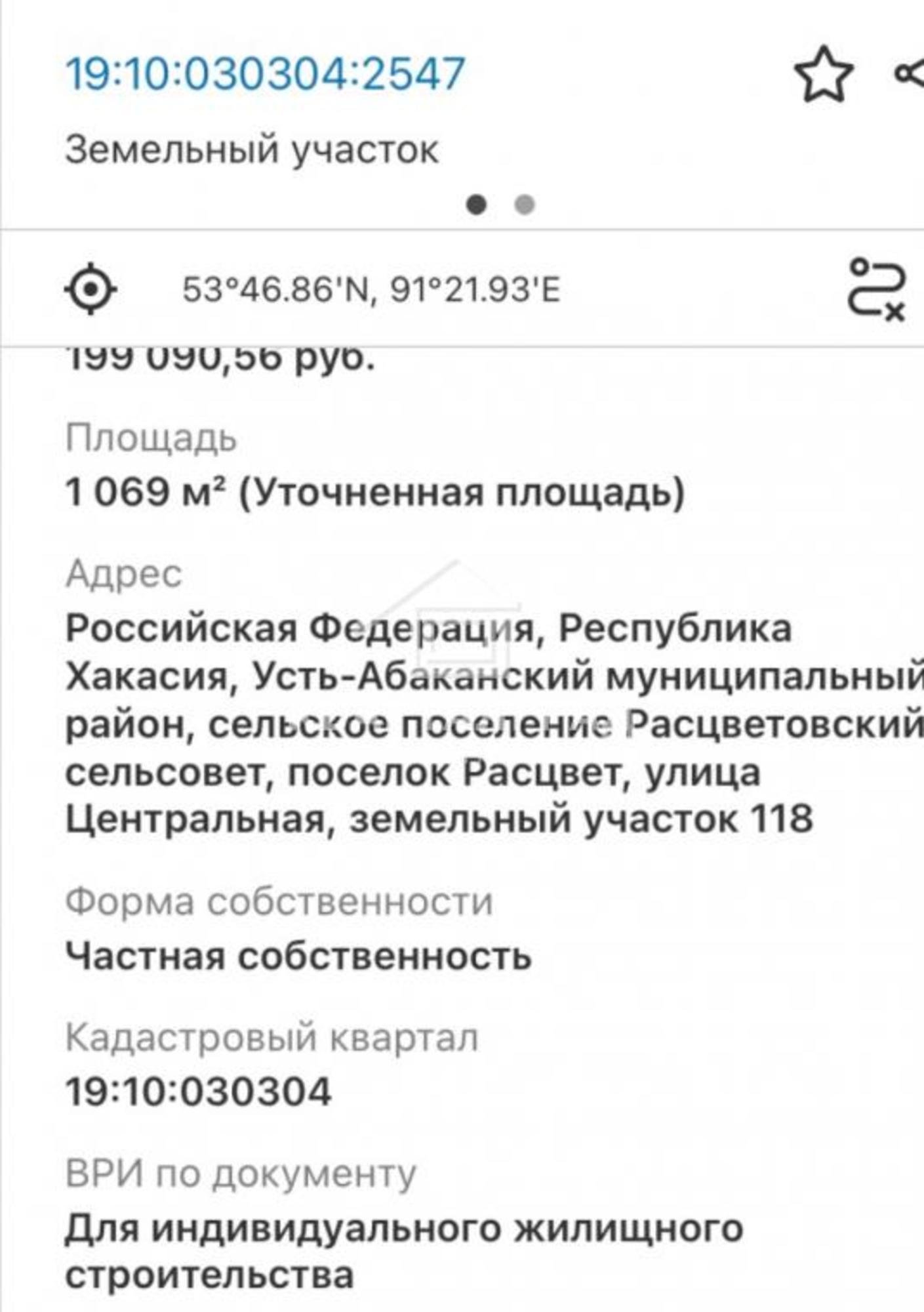
Task: Center map on plot coordinates
Action: [x=90, y=289]
